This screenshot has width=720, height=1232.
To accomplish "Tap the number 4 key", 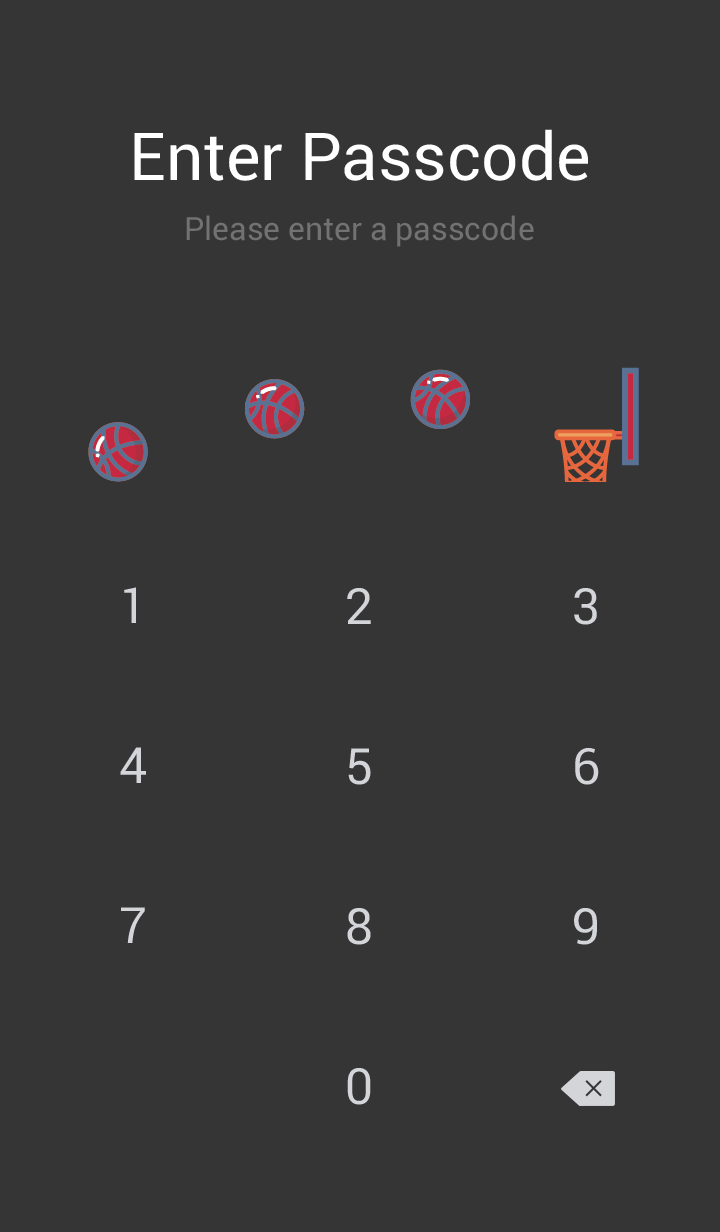I will pos(132,767).
